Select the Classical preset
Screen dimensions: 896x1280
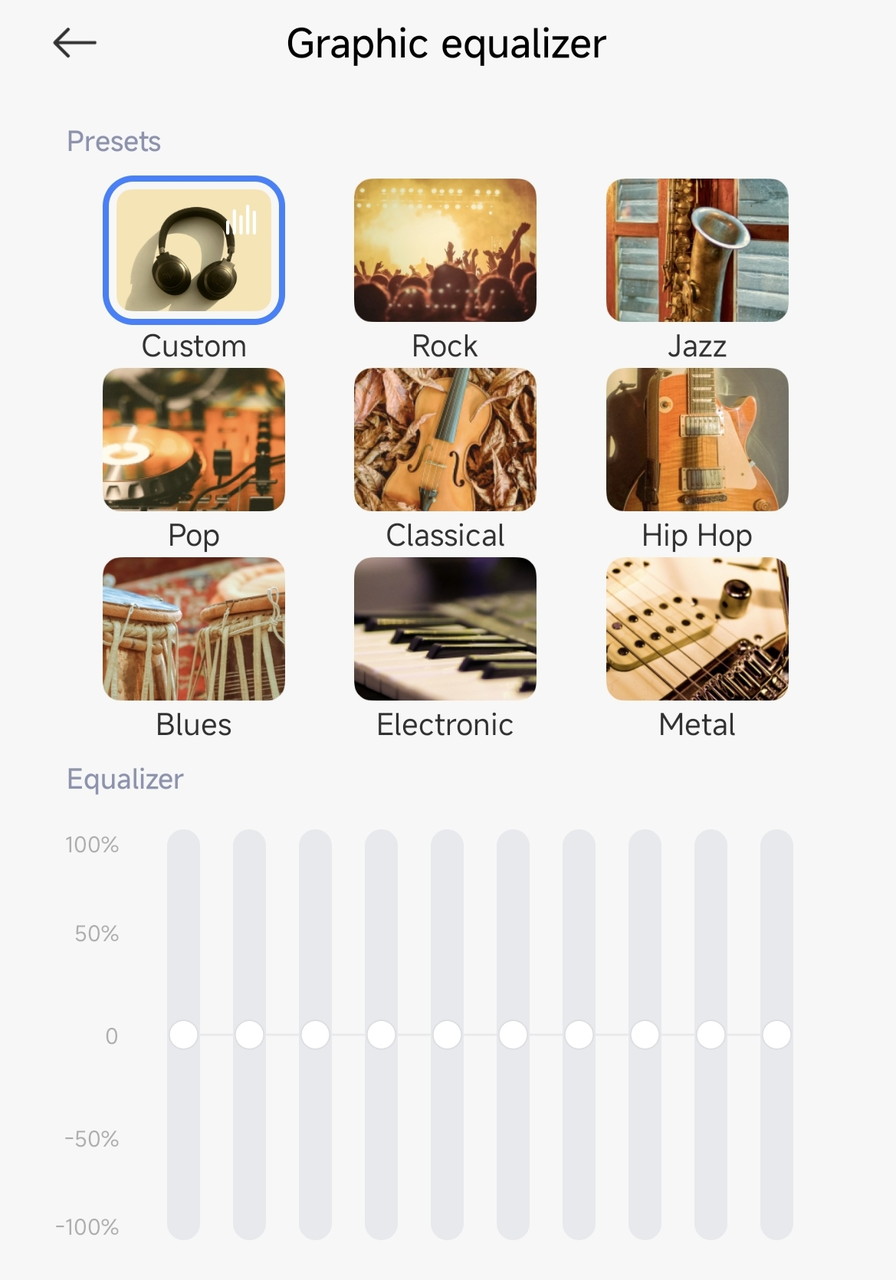pyautogui.click(x=445, y=440)
